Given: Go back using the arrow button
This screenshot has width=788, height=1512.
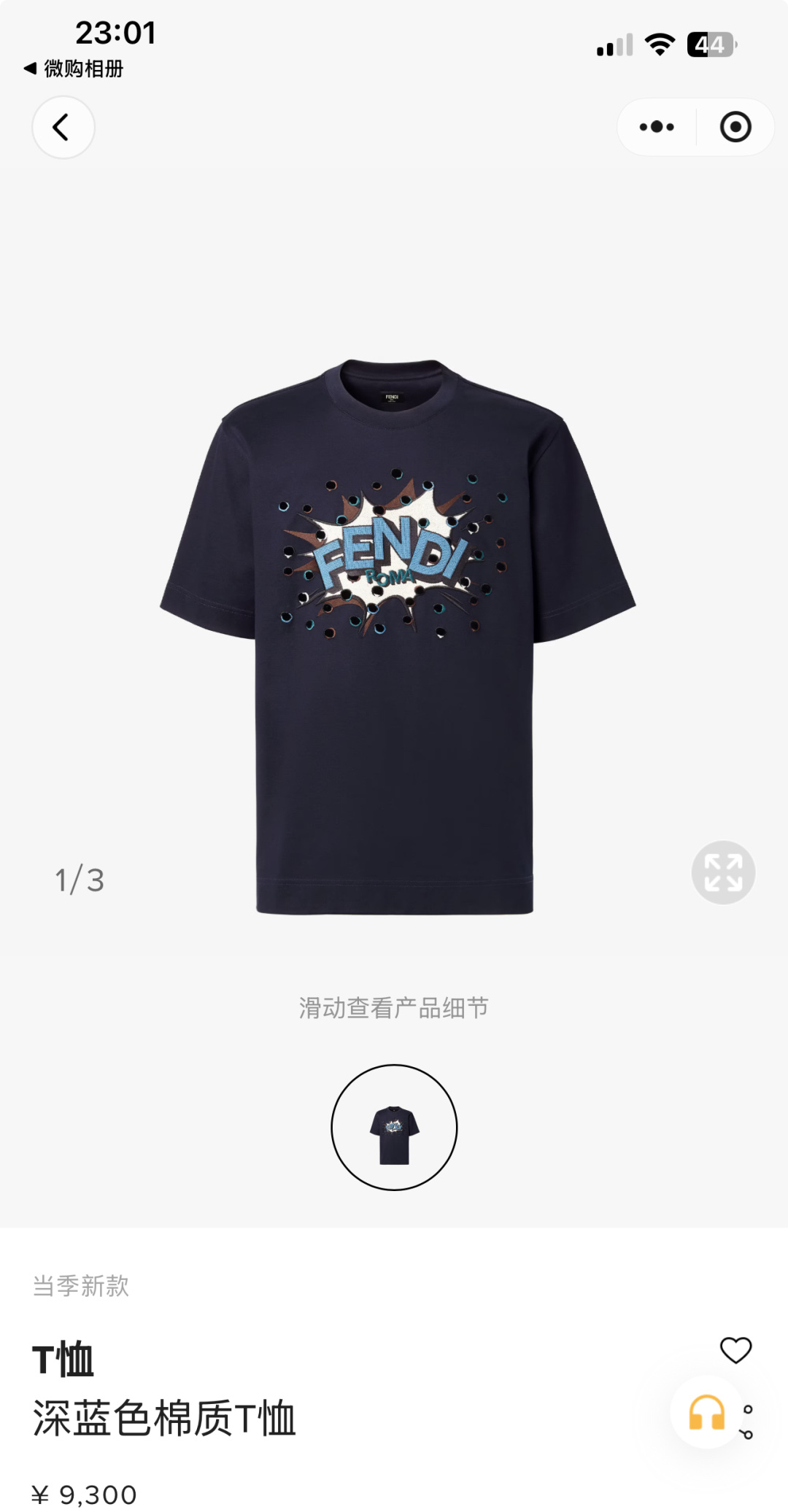Looking at the screenshot, I should point(63,127).
